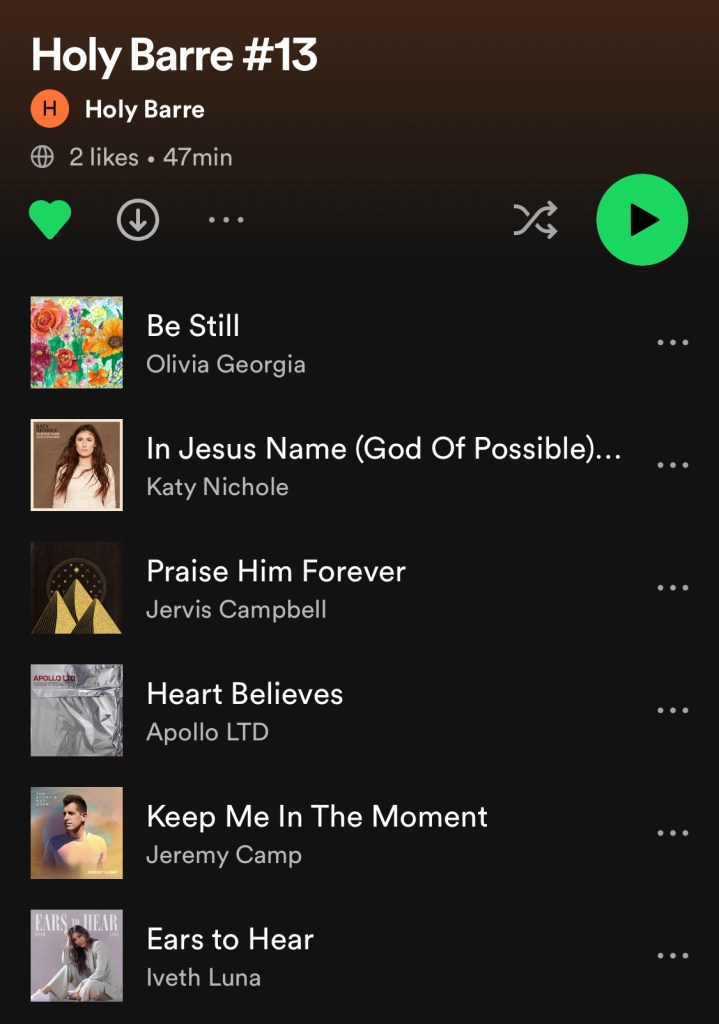Screen dimensions: 719x1024
Task: Open playlist options next to download
Action: pyautogui.click(x=226, y=220)
